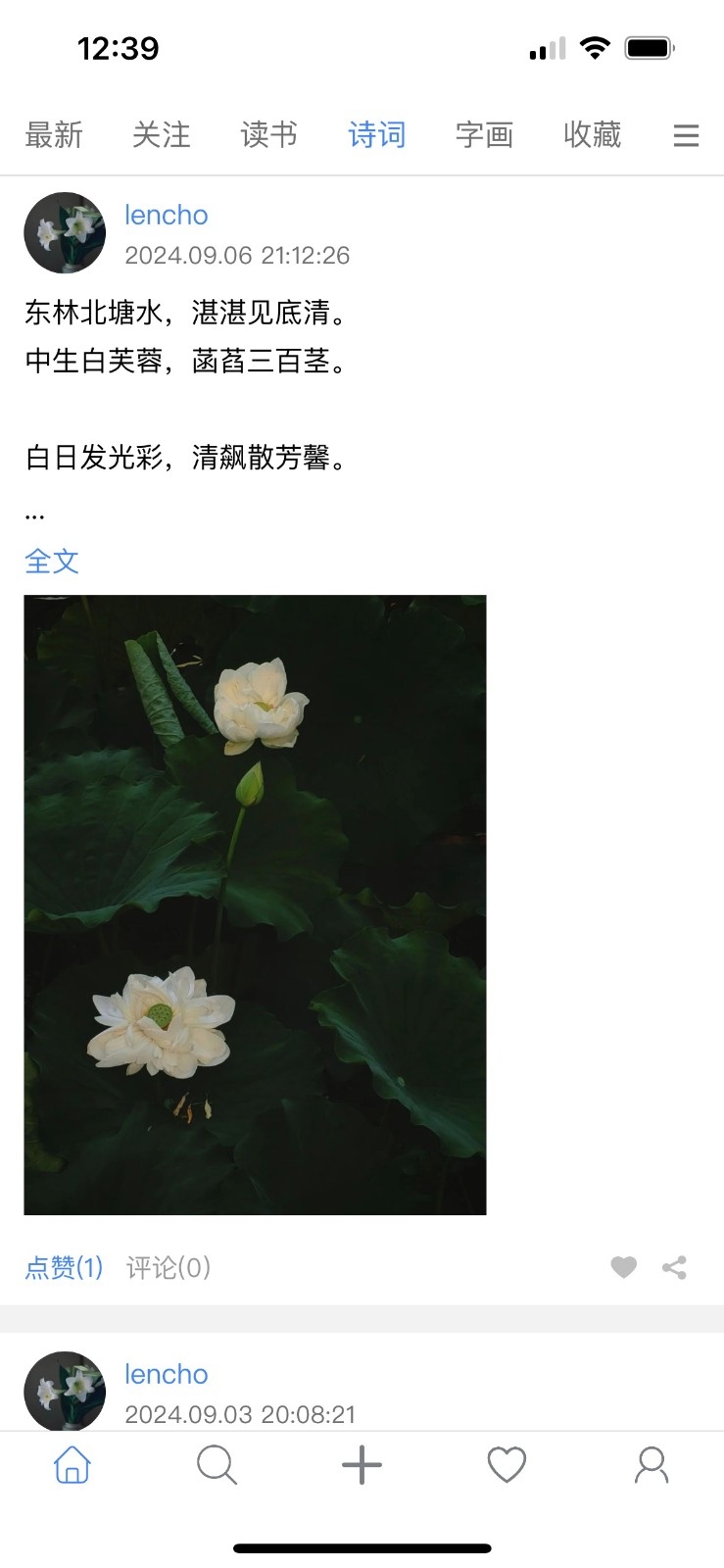This screenshot has width=724, height=1568.
Task: Expand the poem with 全文
Action: (x=52, y=561)
